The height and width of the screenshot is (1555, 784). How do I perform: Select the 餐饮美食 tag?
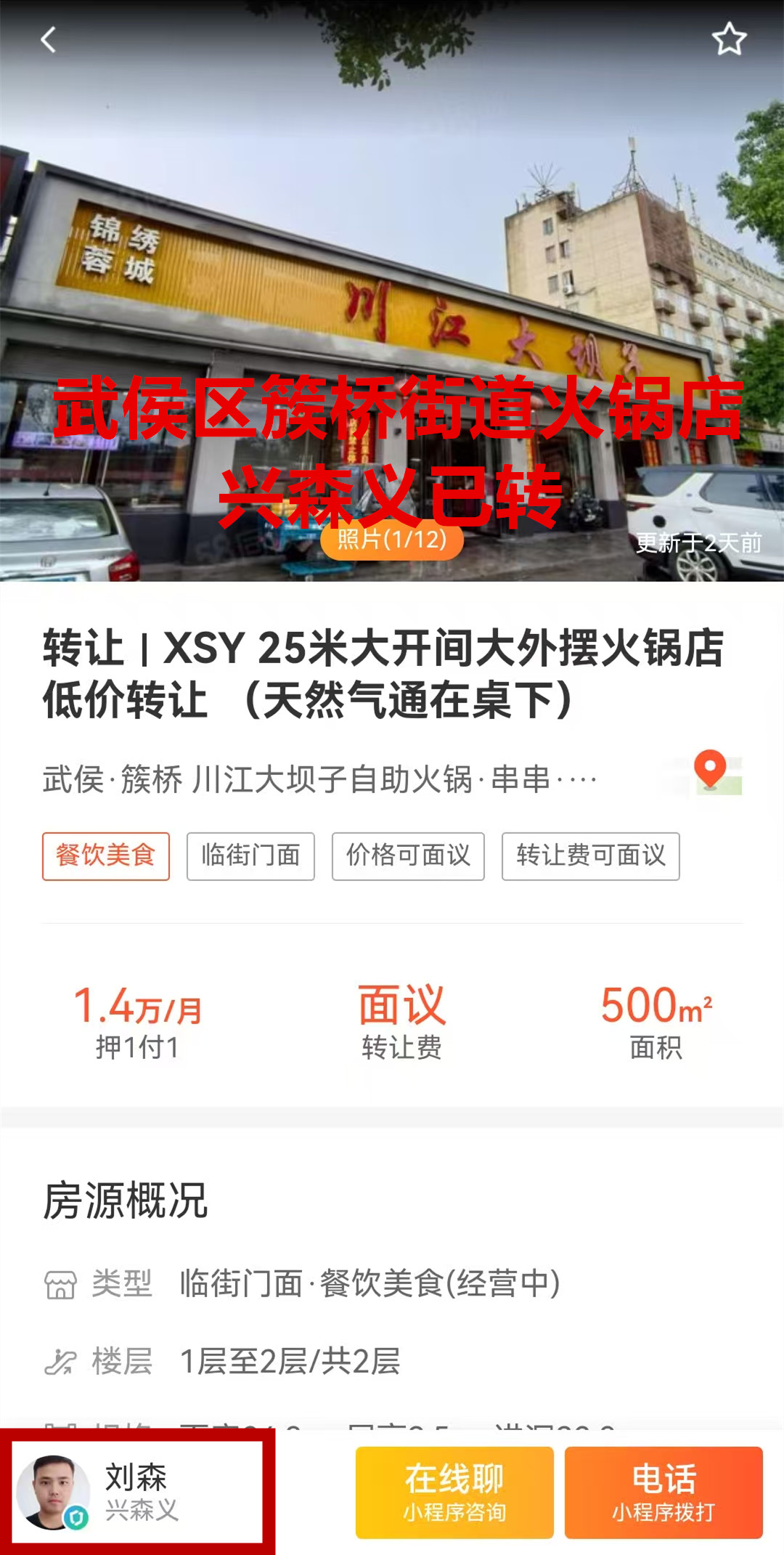[x=106, y=856]
